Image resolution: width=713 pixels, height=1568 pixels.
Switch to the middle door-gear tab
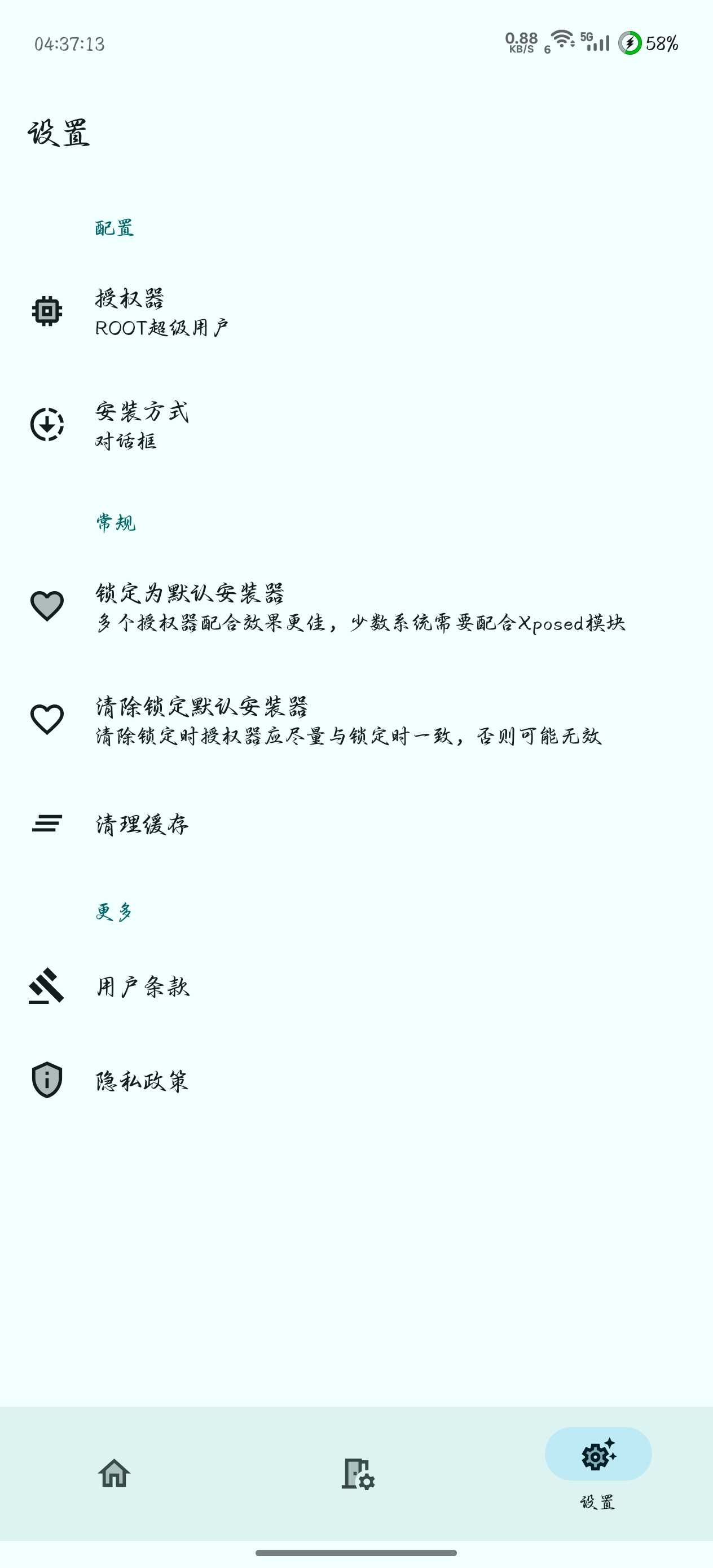click(x=357, y=1473)
